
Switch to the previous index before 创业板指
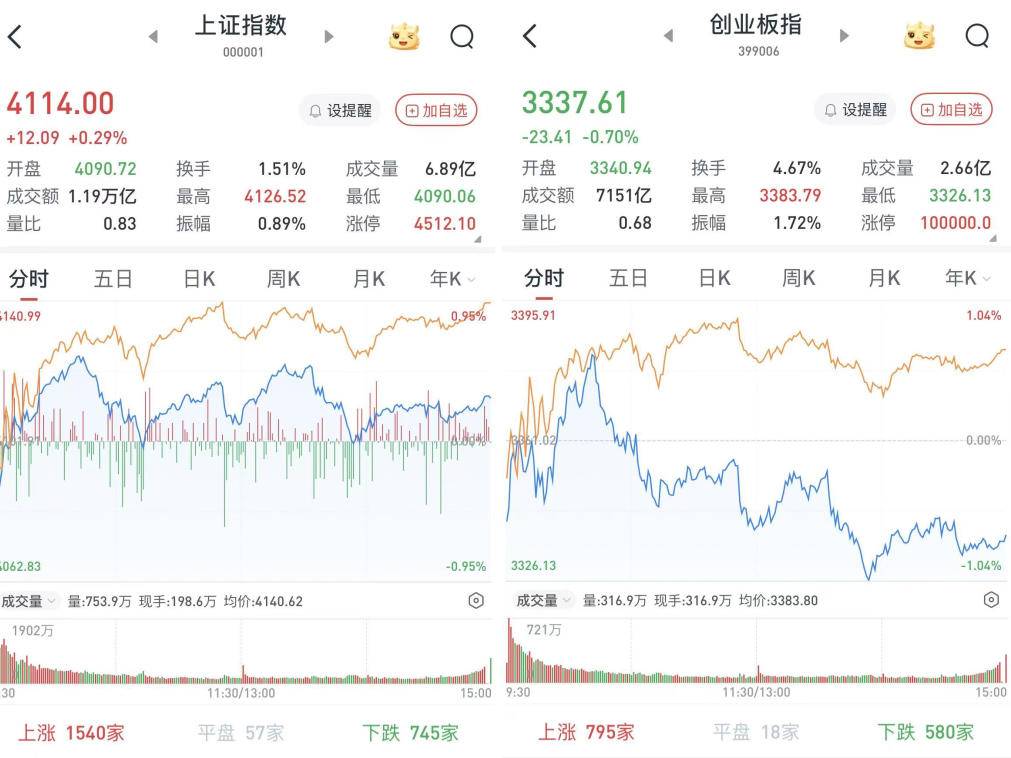tap(668, 37)
